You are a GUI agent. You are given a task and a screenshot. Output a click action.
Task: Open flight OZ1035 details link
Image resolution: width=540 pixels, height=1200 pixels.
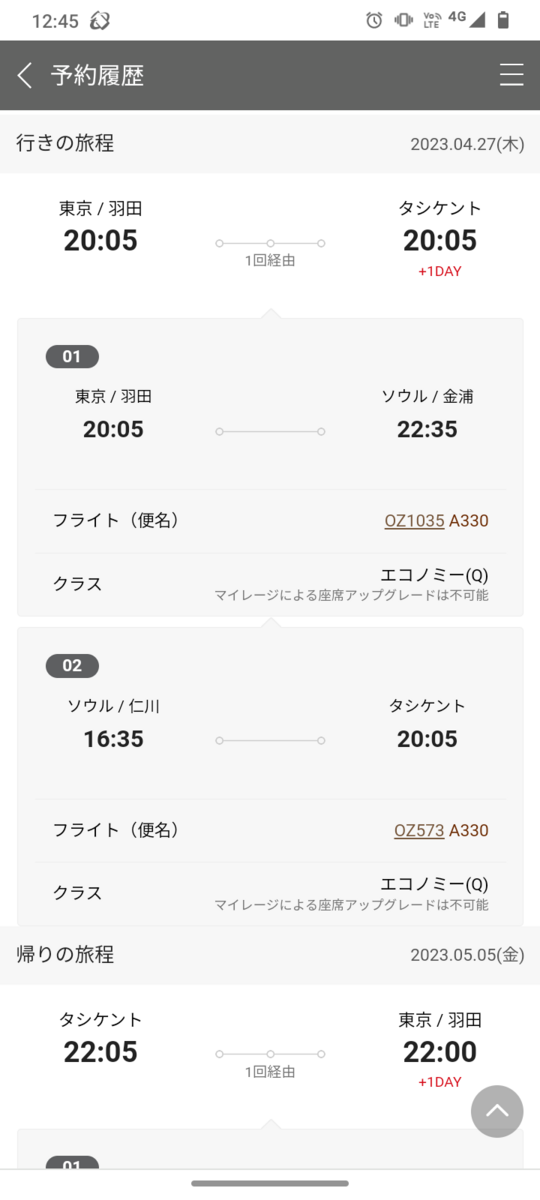coord(414,521)
